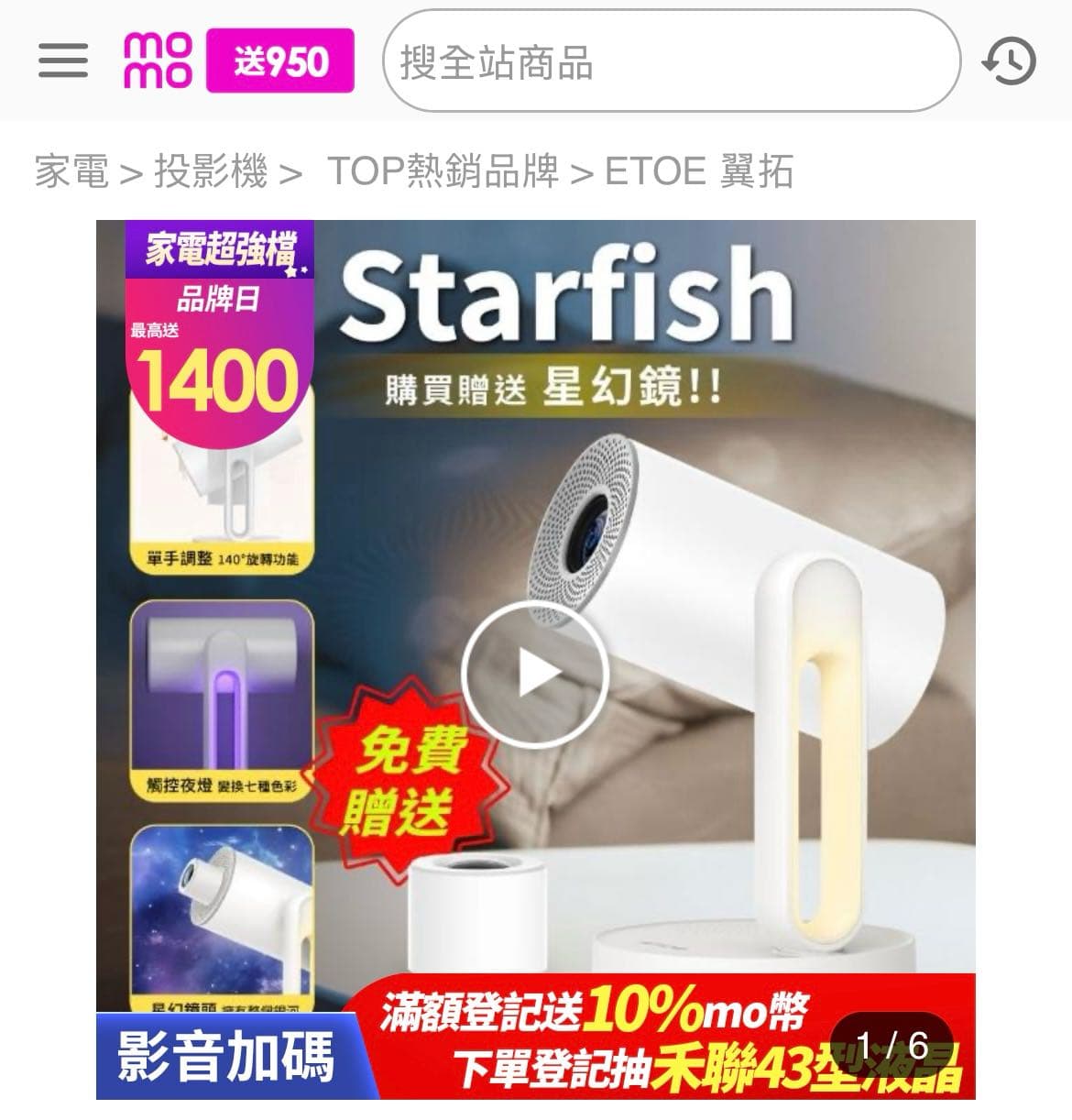This screenshot has height=1120, width=1072.
Task: Open 投影機 category from breadcrumb
Action: click(205, 174)
